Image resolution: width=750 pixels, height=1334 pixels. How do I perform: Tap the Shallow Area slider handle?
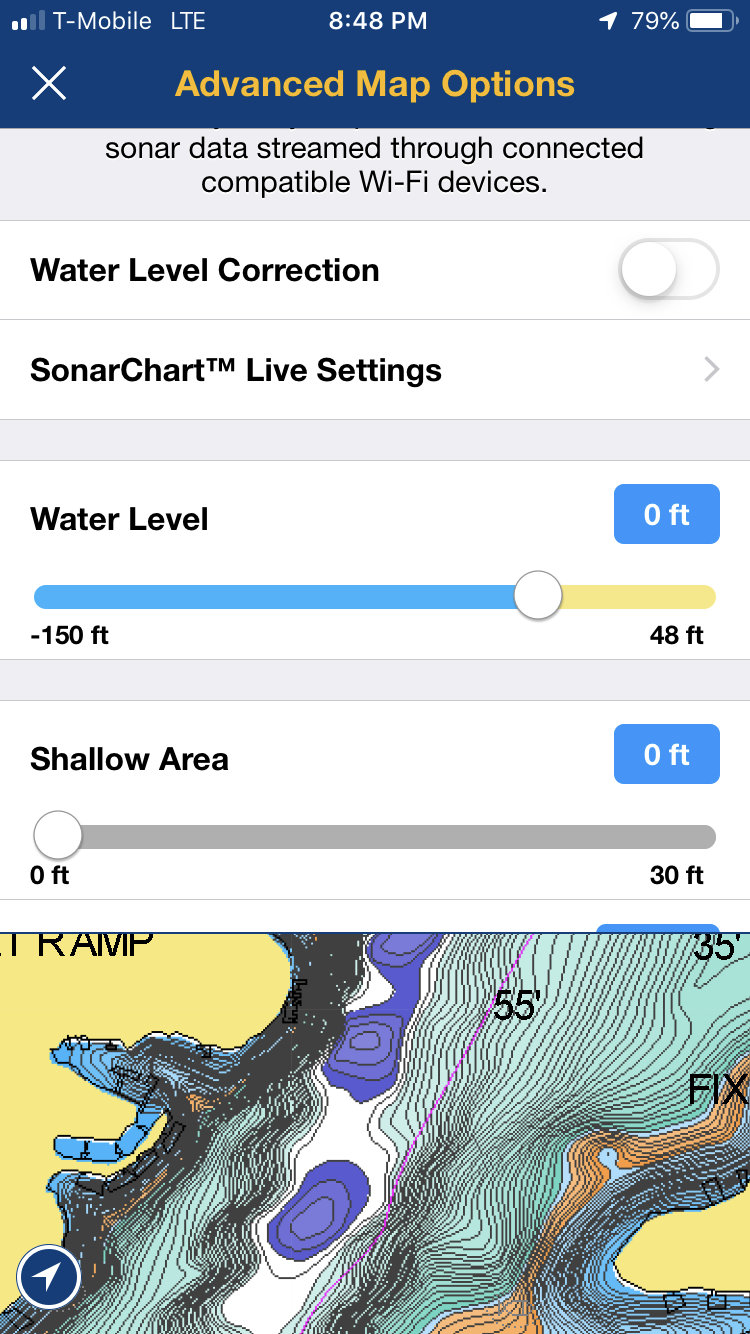tap(57, 835)
